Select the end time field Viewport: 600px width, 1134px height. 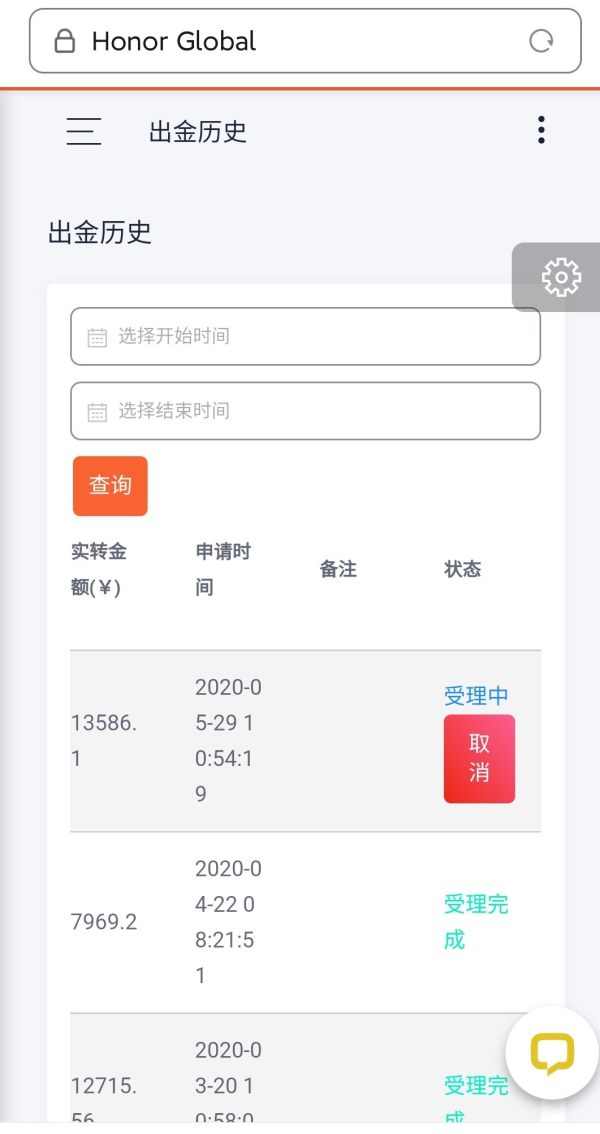coord(305,411)
